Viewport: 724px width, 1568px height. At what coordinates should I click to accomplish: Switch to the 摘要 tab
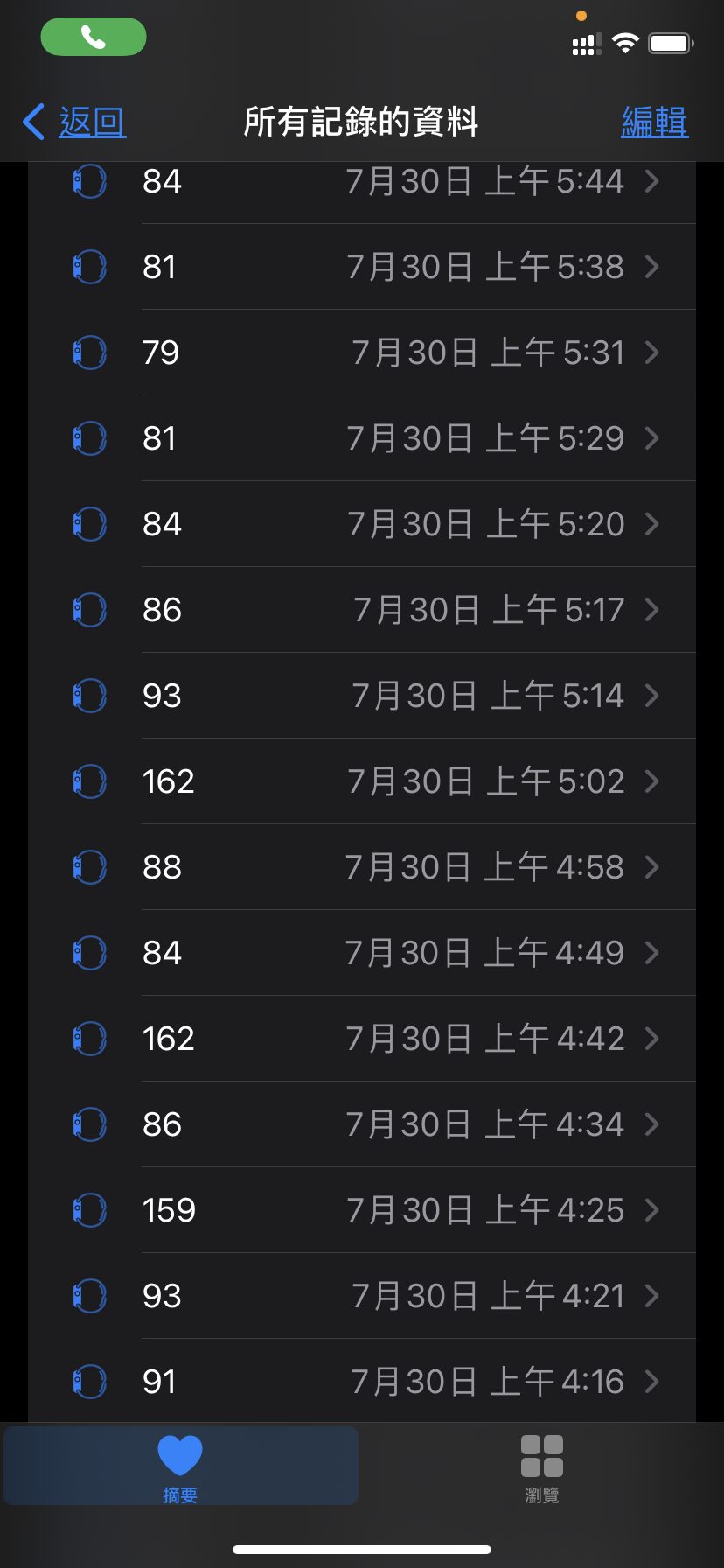click(x=181, y=1466)
